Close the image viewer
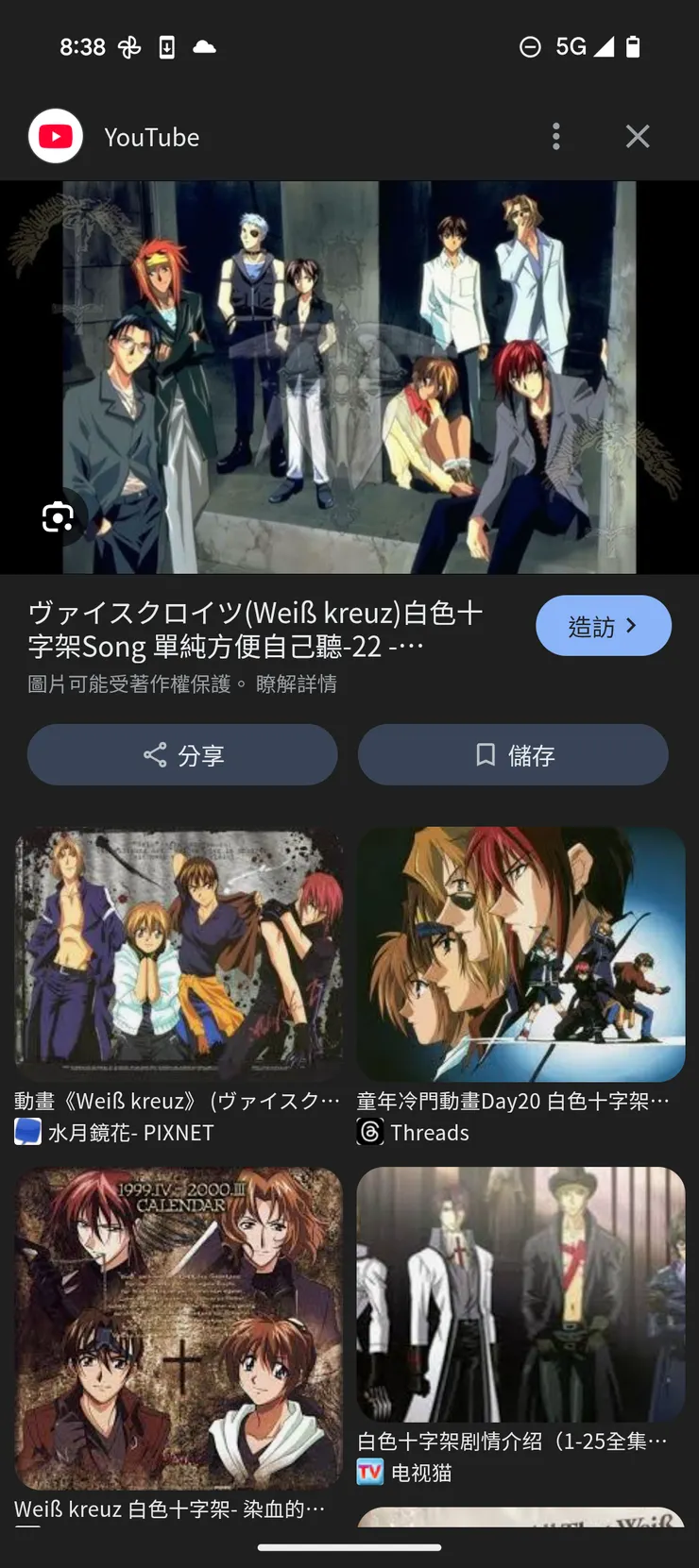 [x=638, y=137]
